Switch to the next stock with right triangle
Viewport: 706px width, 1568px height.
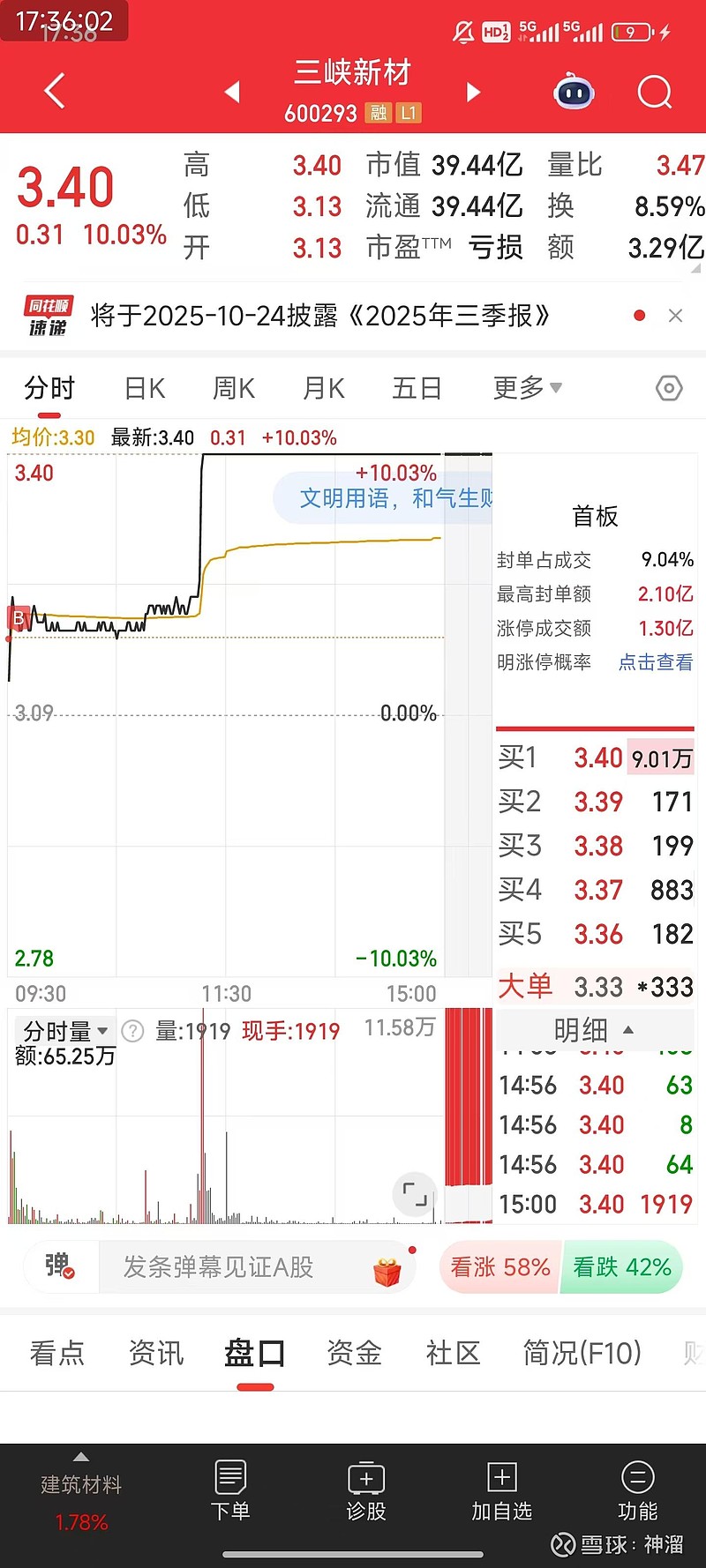473,92
